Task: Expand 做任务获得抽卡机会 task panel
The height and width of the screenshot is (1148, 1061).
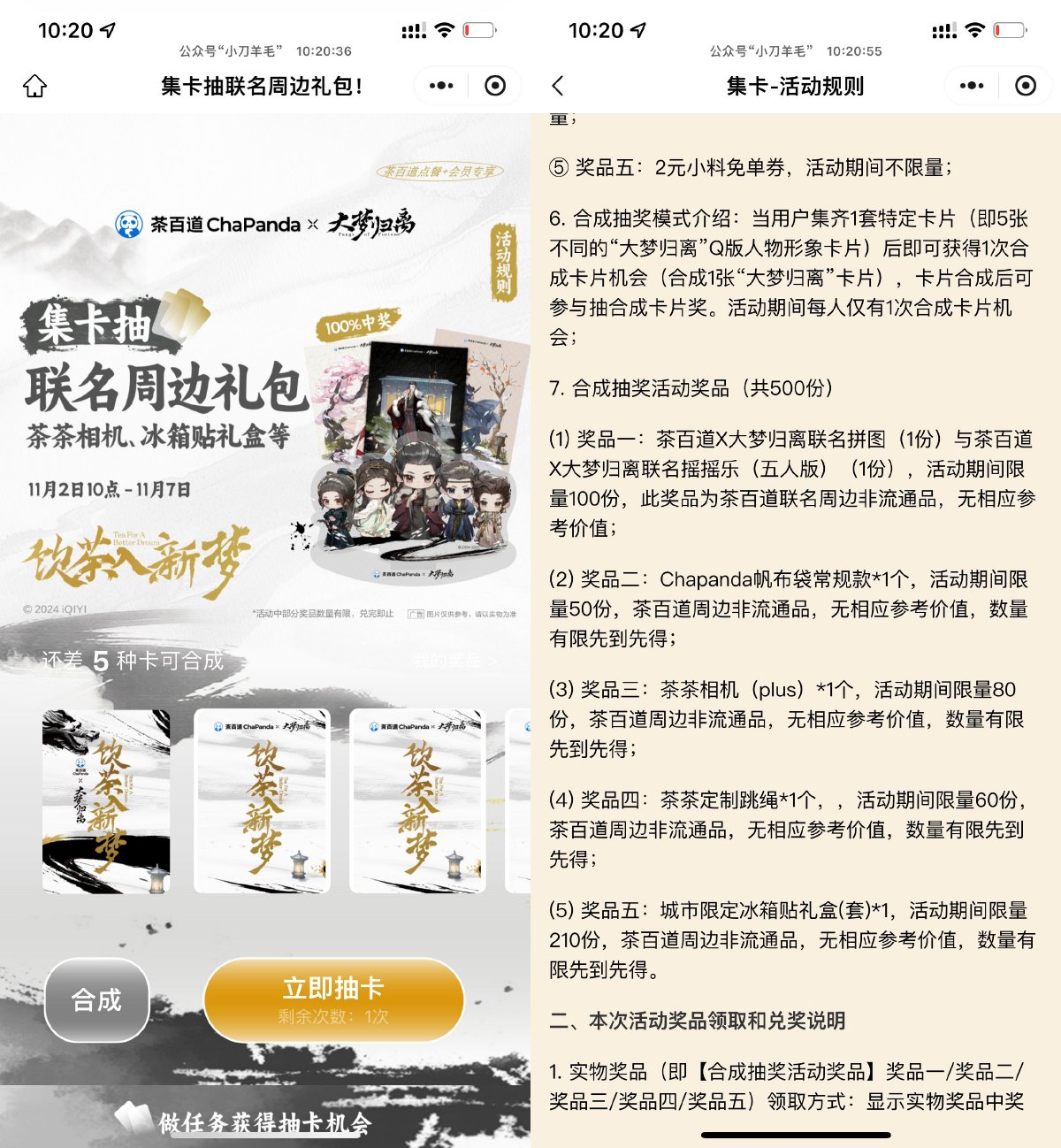Action: pos(263,1122)
